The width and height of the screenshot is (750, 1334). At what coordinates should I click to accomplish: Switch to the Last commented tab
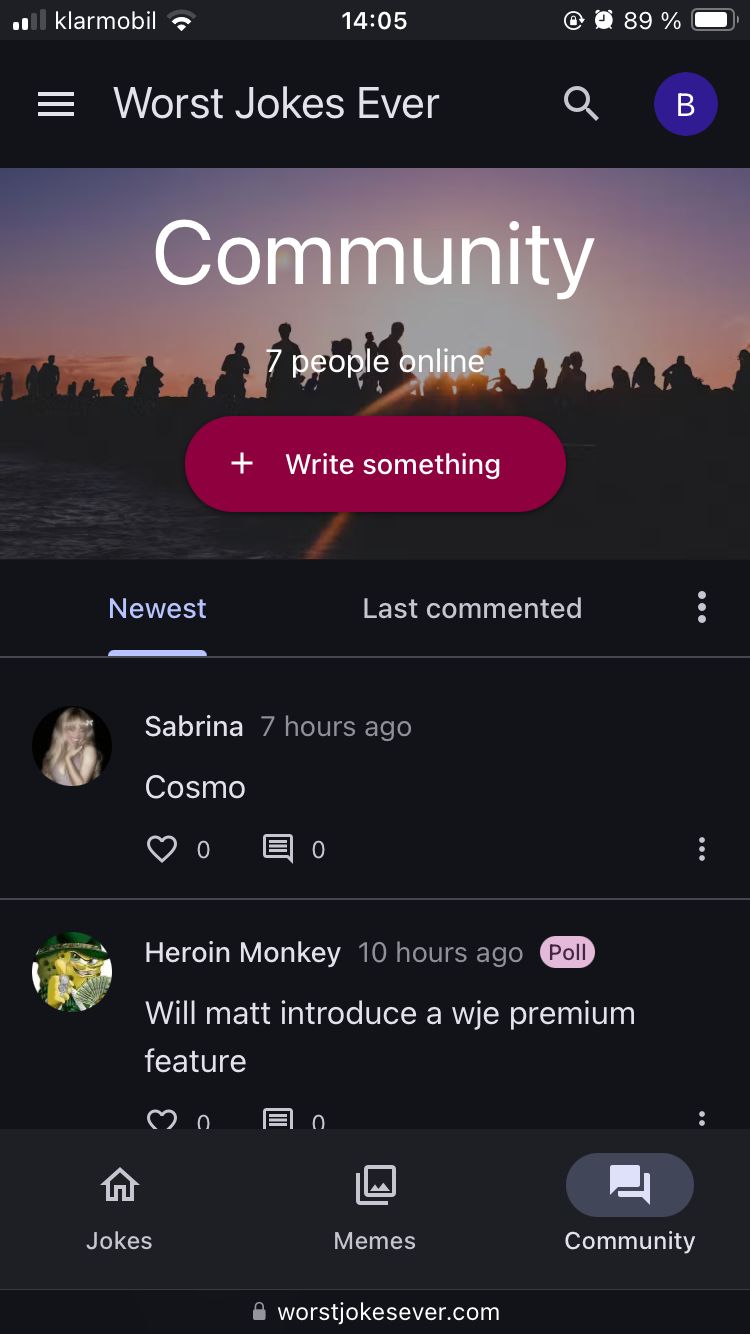pos(472,609)
